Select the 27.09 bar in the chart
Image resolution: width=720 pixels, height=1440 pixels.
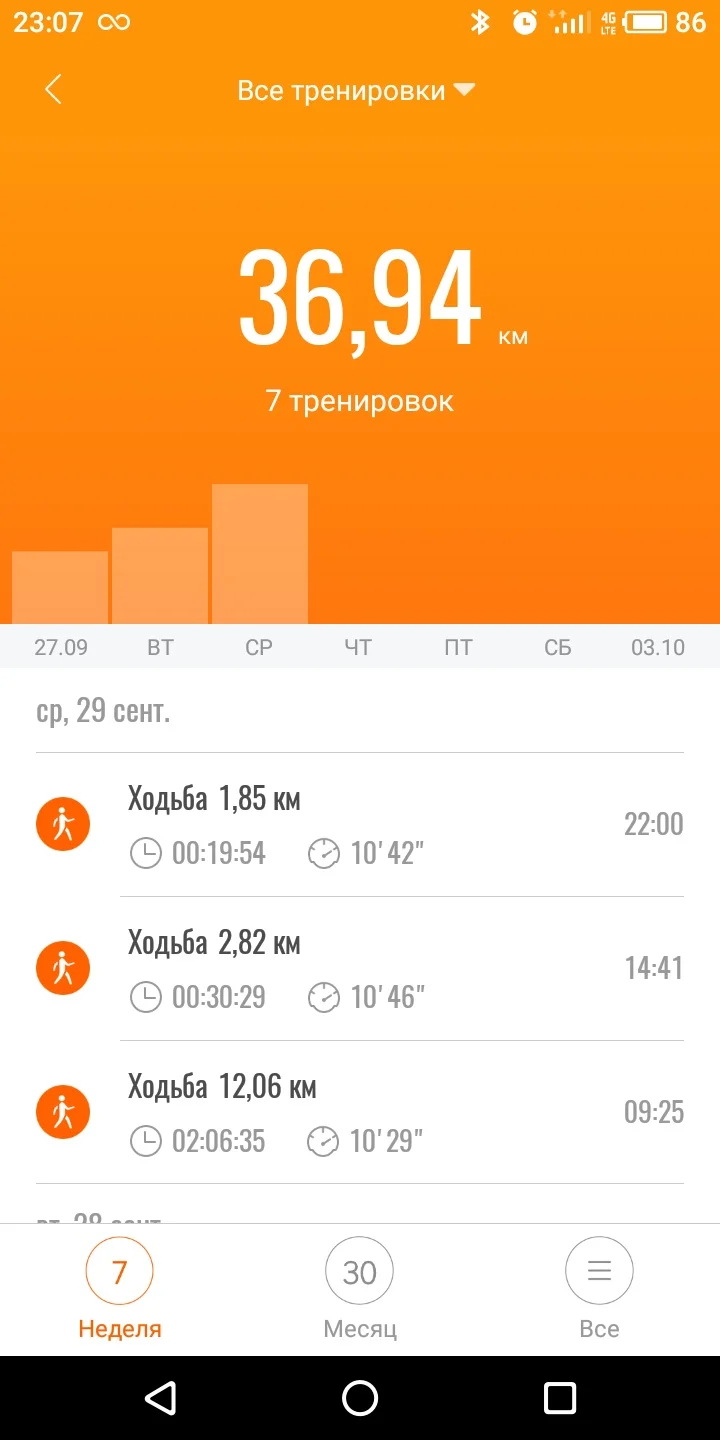[x=60, y=588]
